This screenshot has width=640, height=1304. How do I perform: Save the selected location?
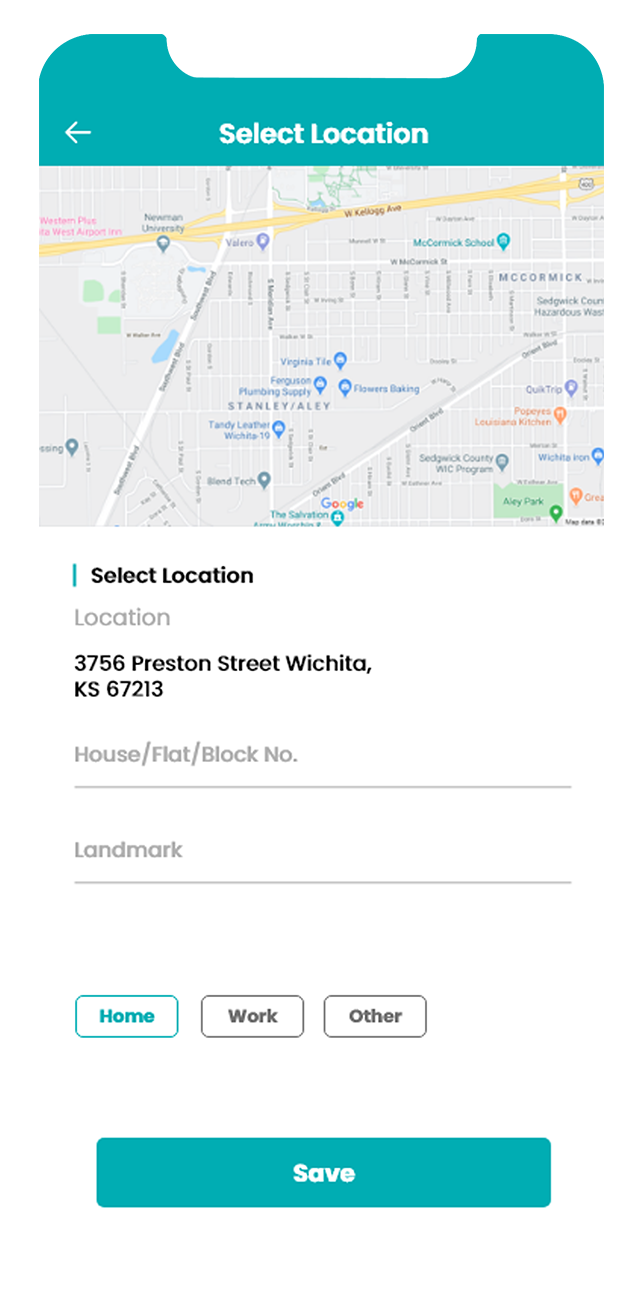click(x=323, y=1172)
